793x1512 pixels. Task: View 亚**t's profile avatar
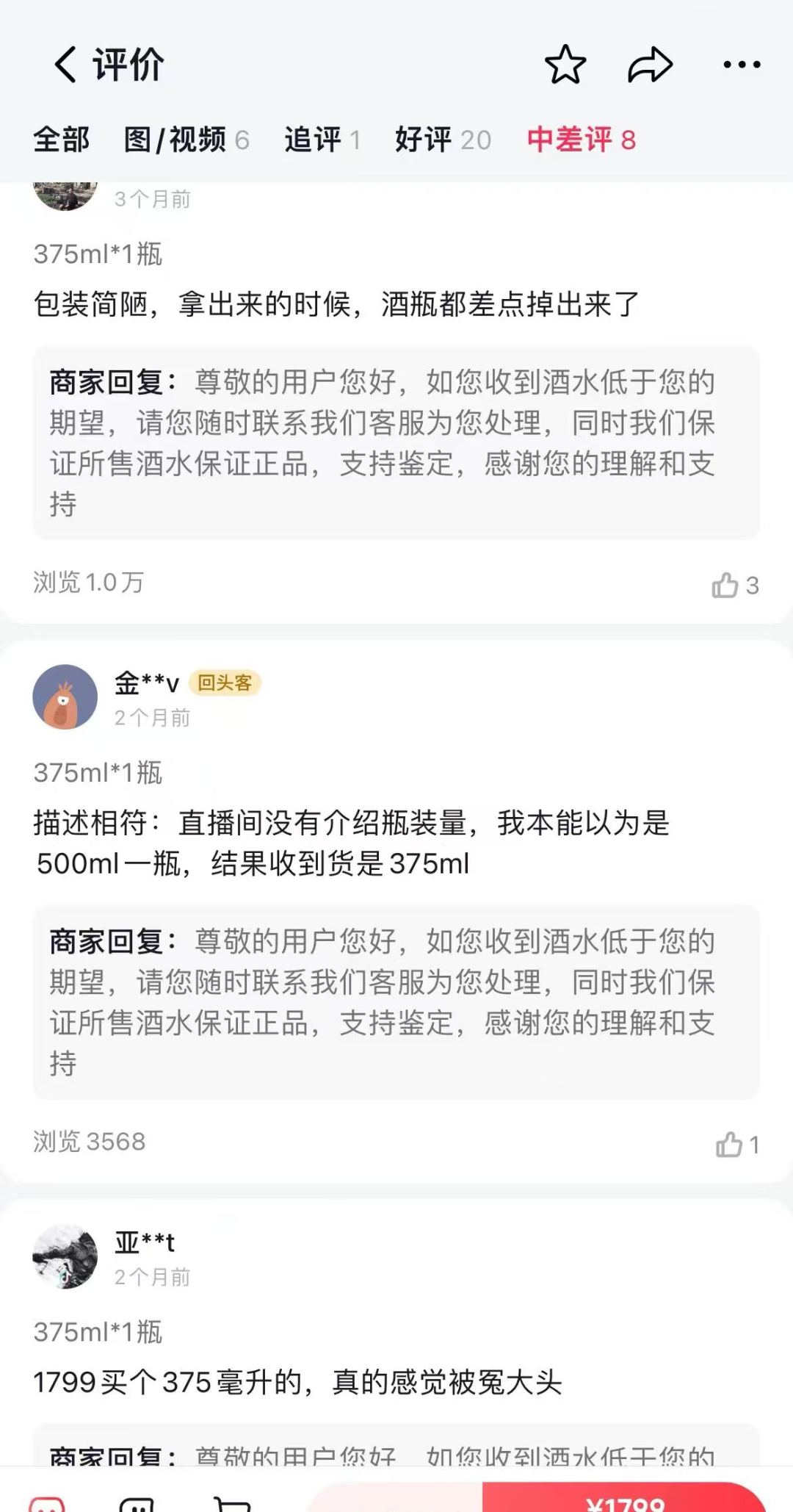pos(65,1256)
